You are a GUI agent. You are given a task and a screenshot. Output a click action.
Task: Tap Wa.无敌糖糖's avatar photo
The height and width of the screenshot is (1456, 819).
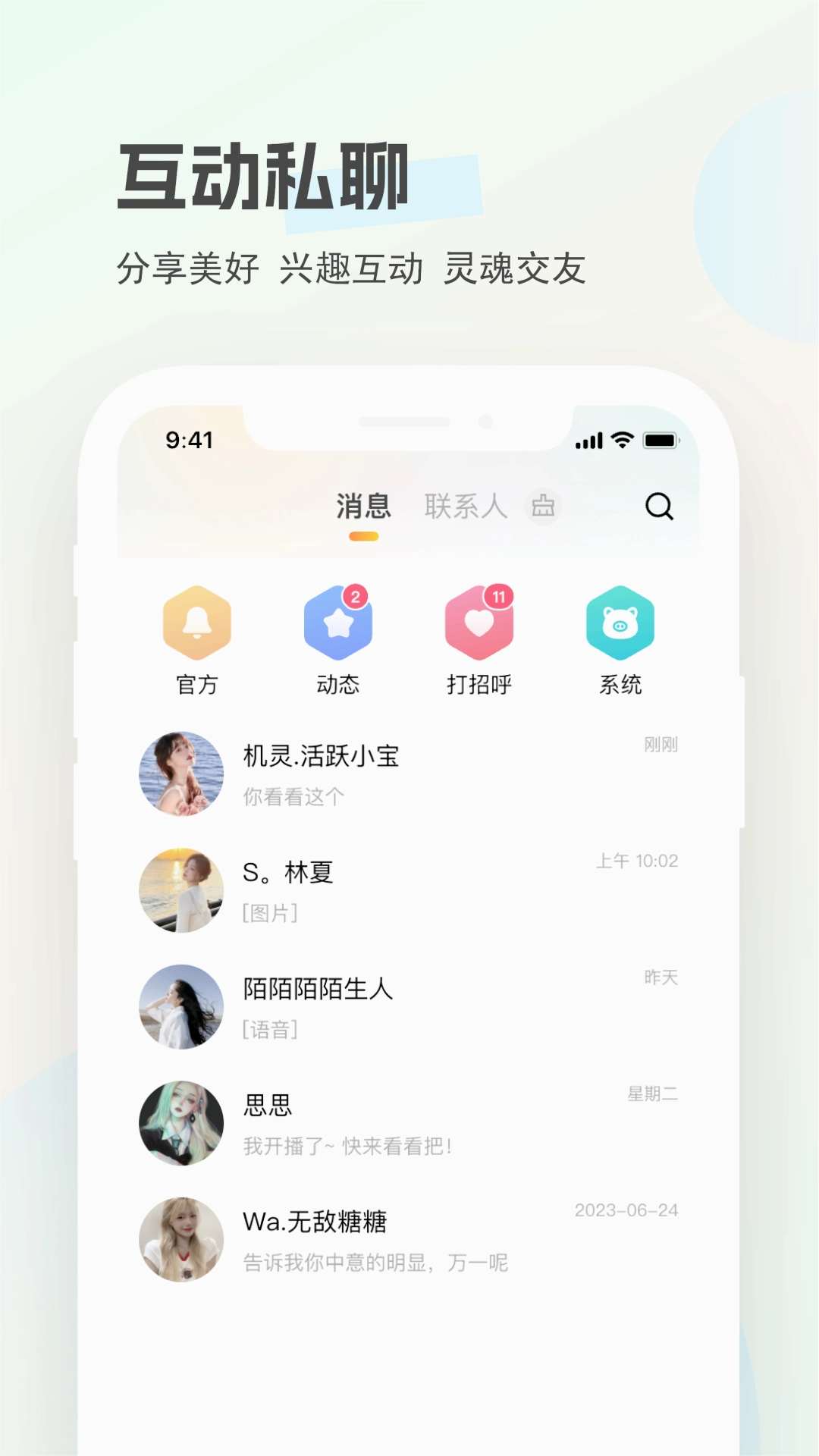182,1238
